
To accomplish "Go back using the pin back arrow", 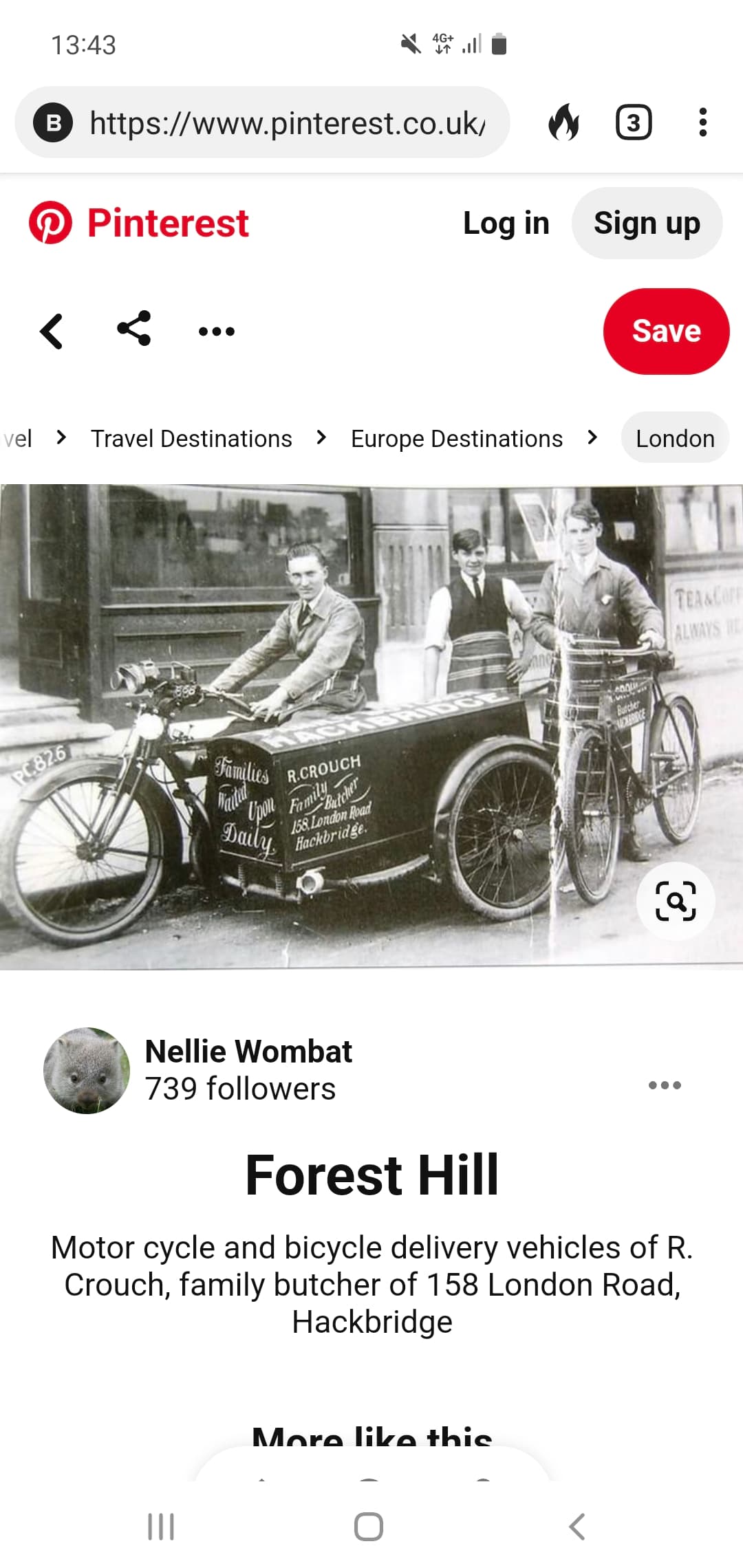I will pyautogui.click(x=52, y=331).
